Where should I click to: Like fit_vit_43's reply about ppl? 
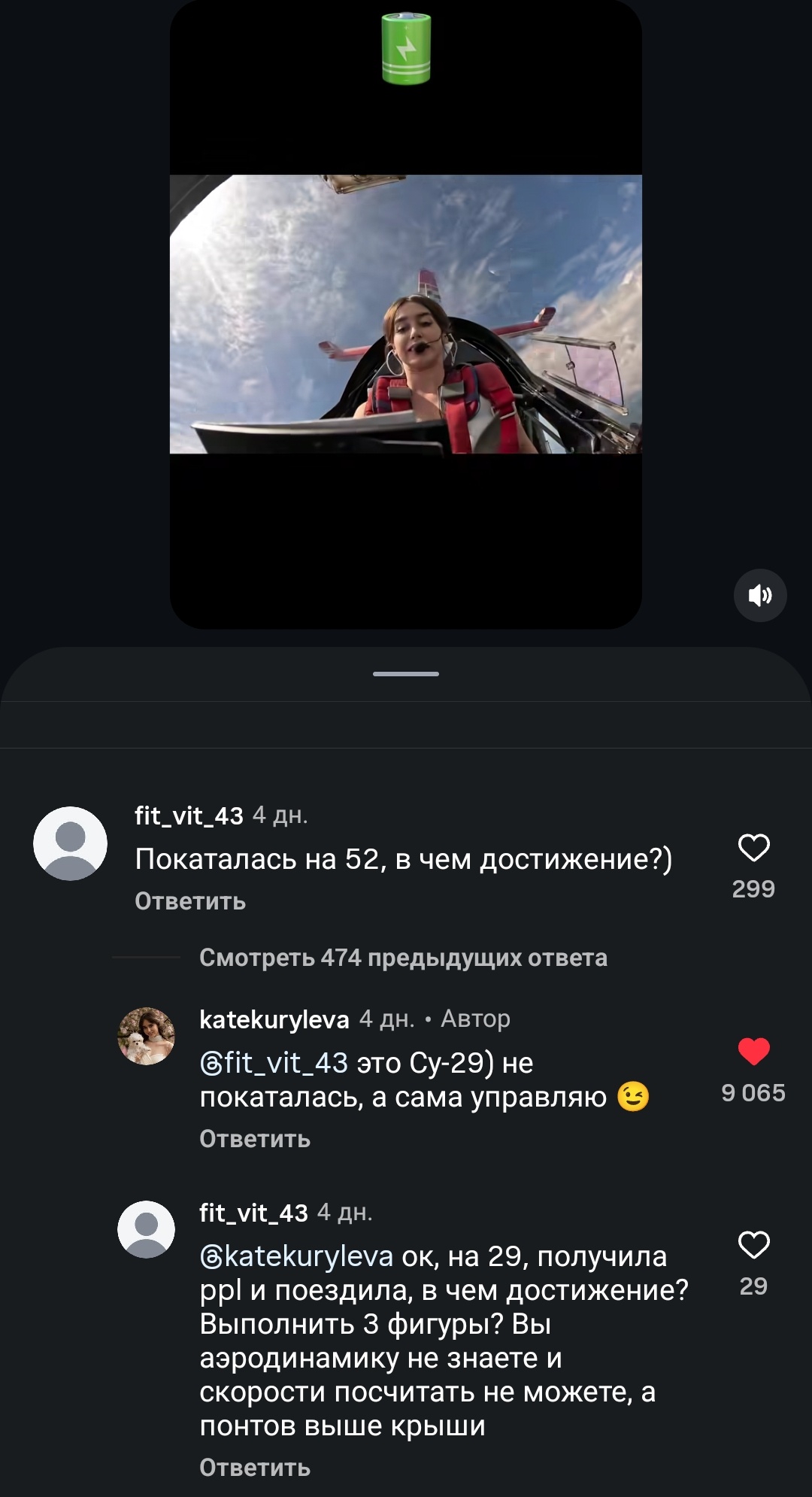click(753, 1246)
